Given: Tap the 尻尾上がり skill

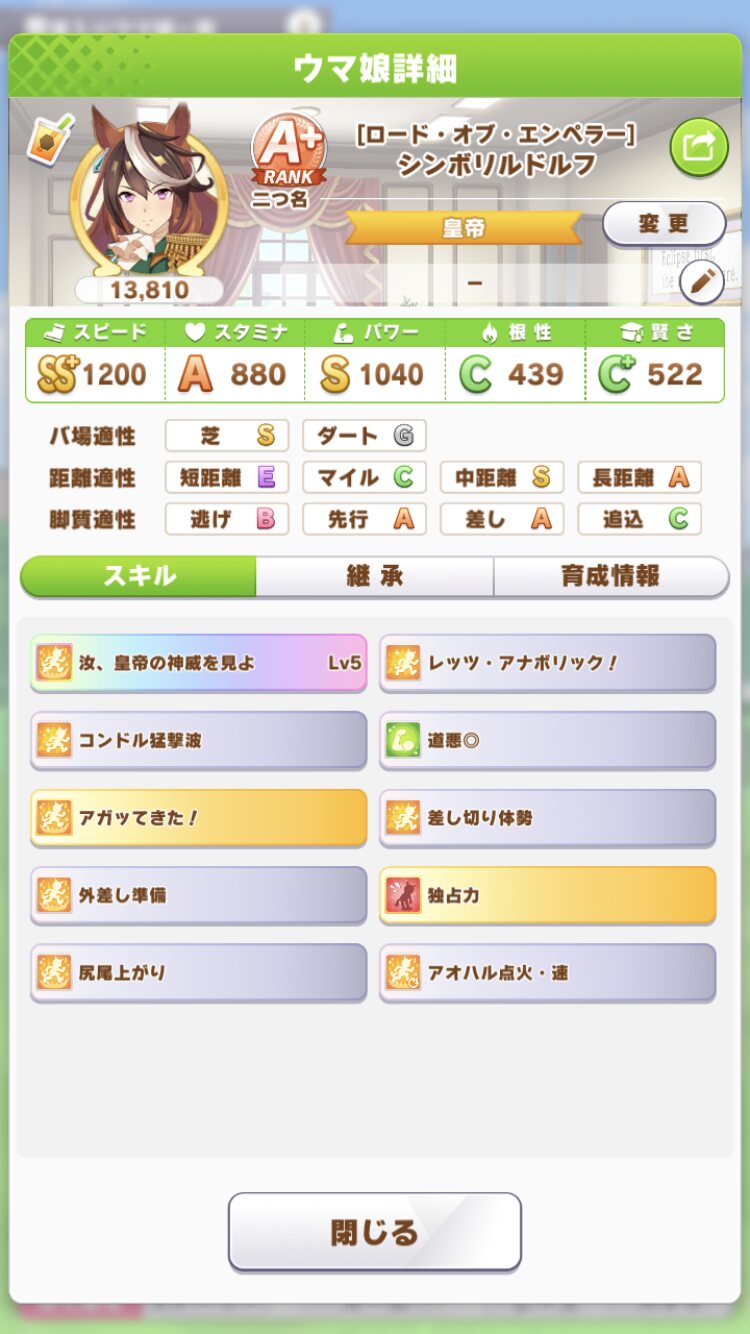Looking at the screenshot, I should coord(199,972).
